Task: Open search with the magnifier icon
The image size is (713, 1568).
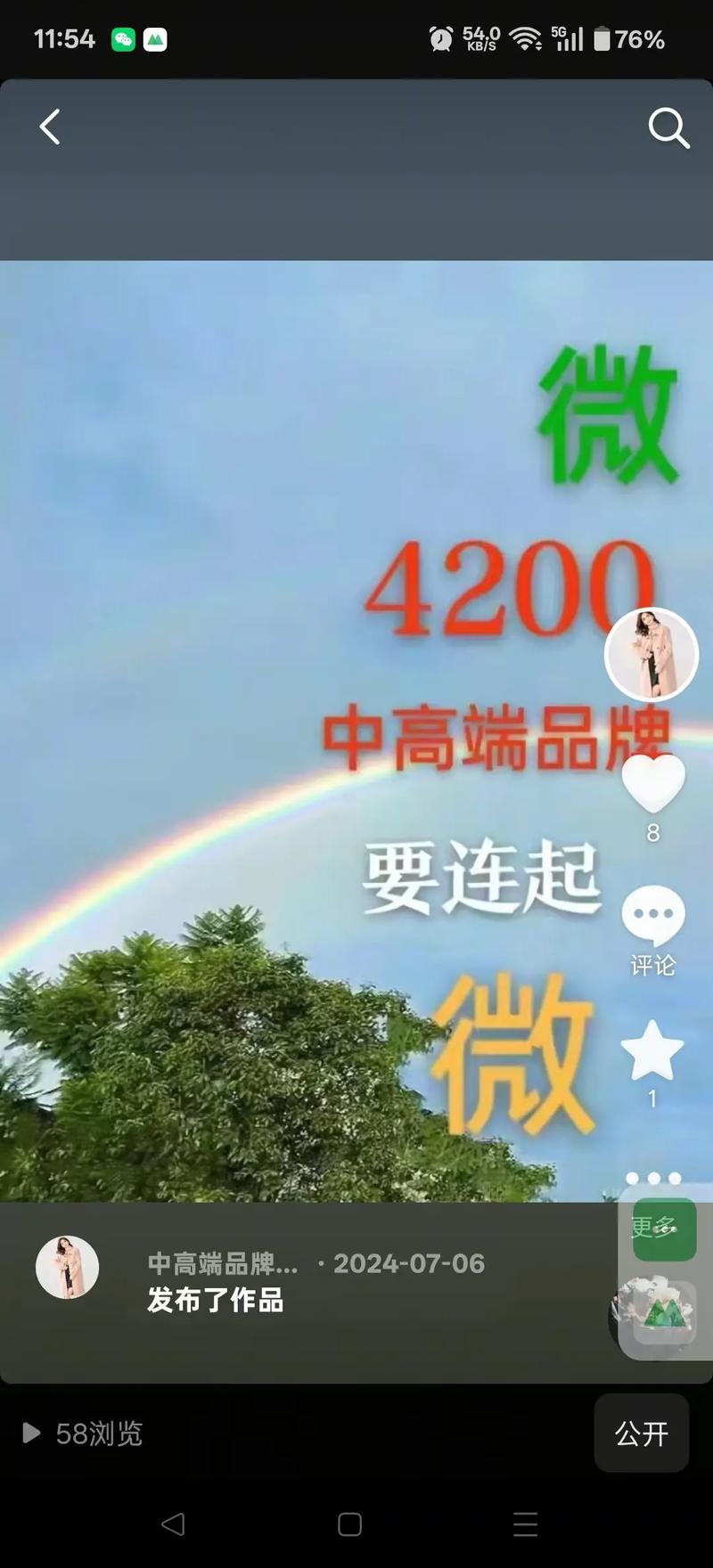Action: [x=668, y=128]
